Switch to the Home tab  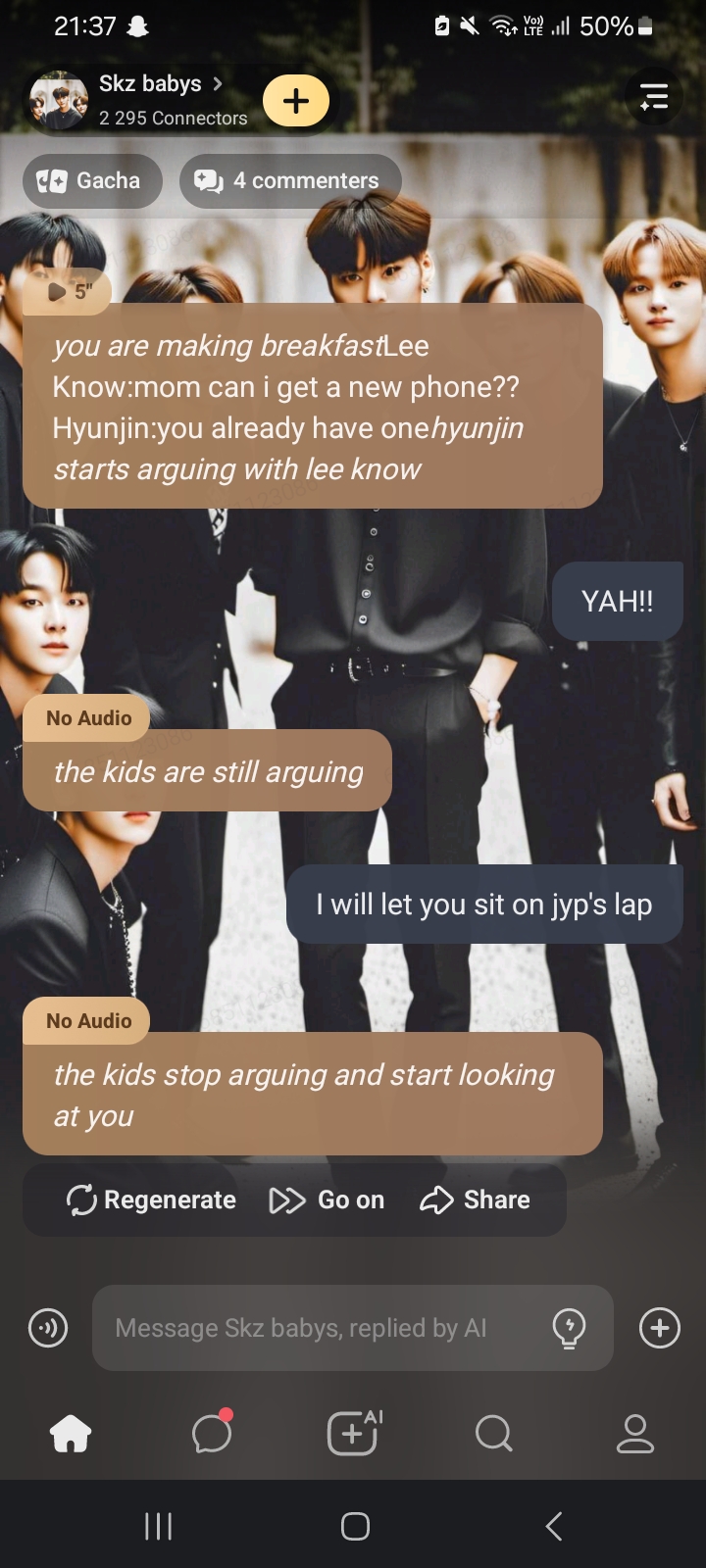click(x=71, y=1434)
